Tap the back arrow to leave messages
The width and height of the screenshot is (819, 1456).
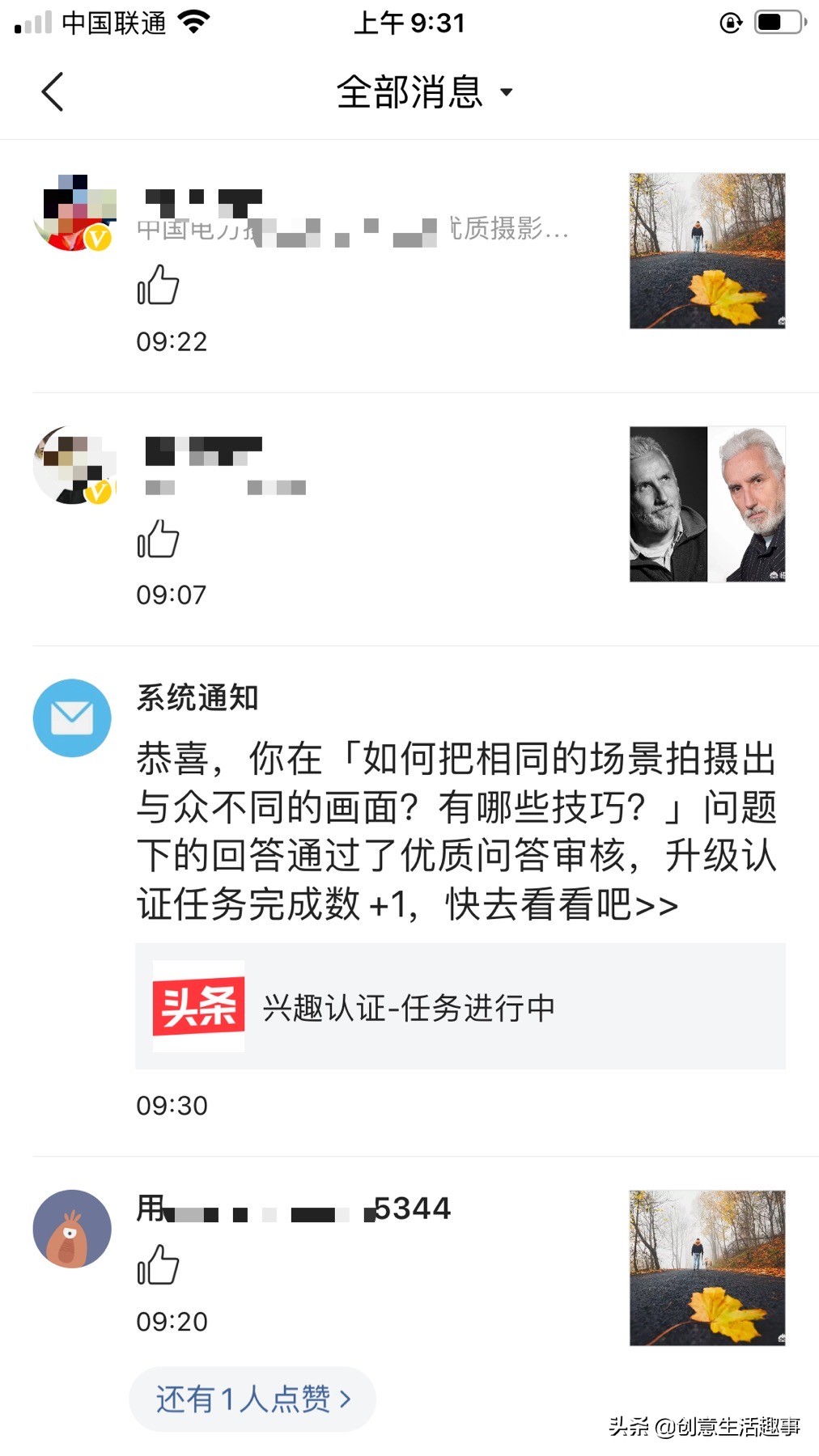52,91
